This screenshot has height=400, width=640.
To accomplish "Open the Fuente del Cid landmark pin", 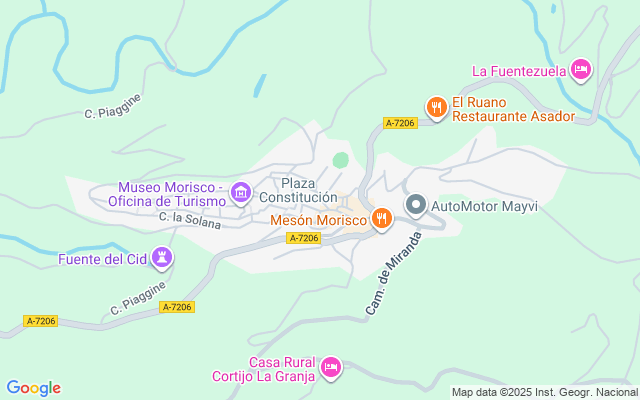I will (163, 259).
